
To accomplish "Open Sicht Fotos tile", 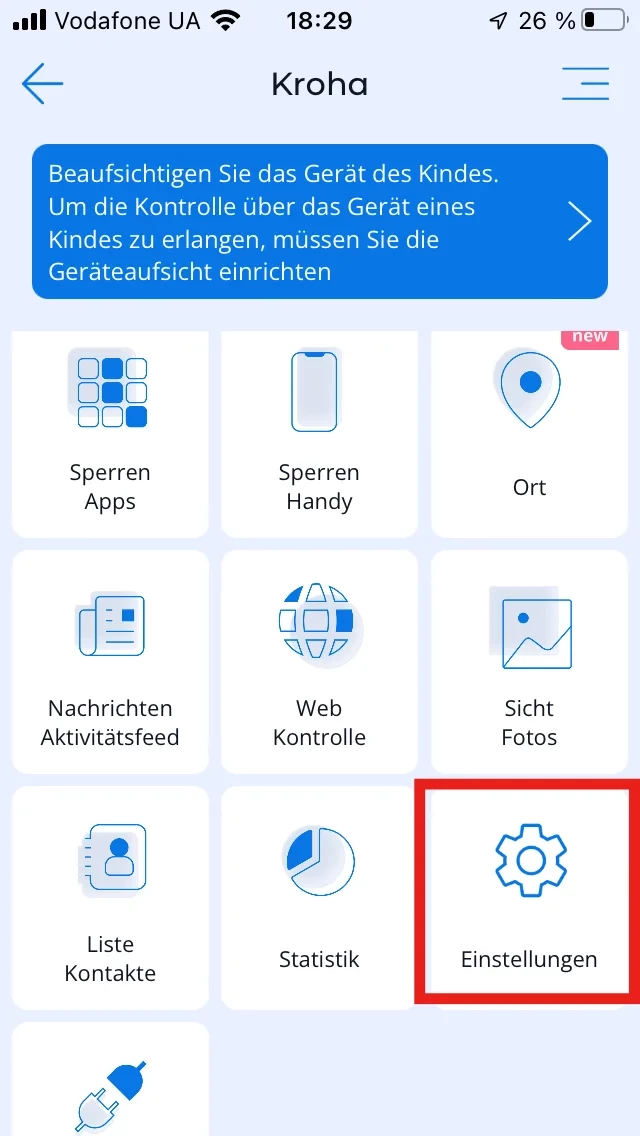I will point(529,662).
